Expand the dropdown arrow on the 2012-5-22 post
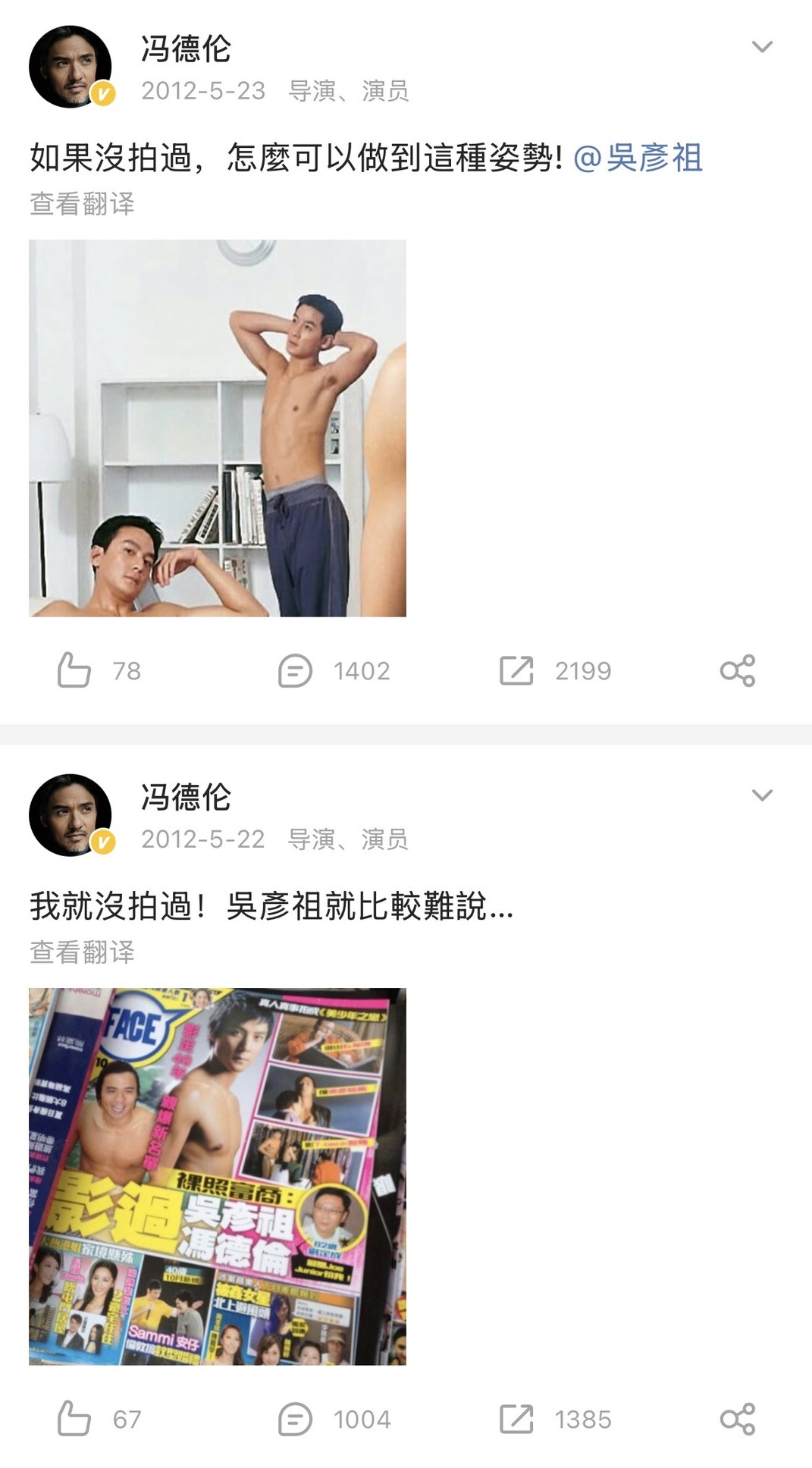This screenshot has width=812, height=1468. pos(761,795)
